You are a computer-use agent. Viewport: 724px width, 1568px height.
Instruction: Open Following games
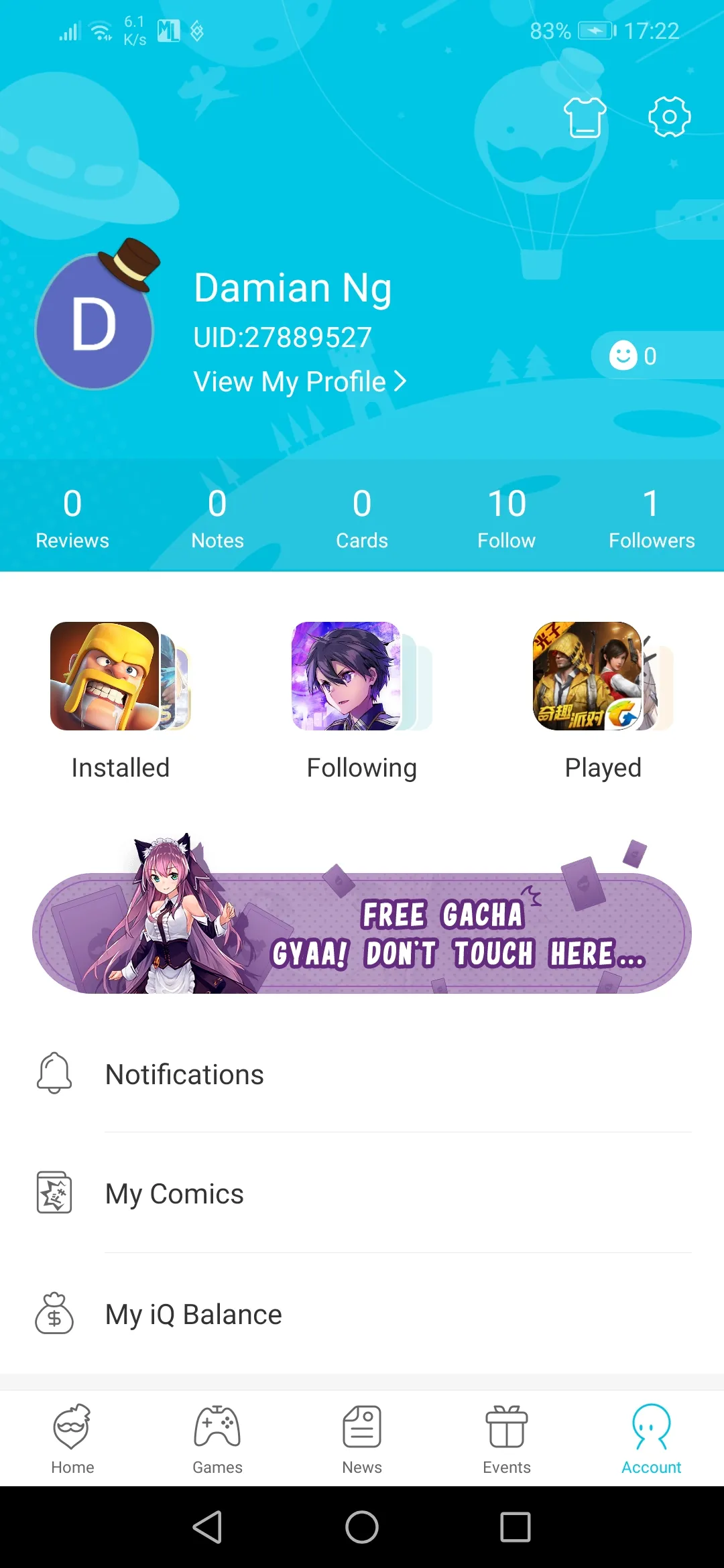362,700
